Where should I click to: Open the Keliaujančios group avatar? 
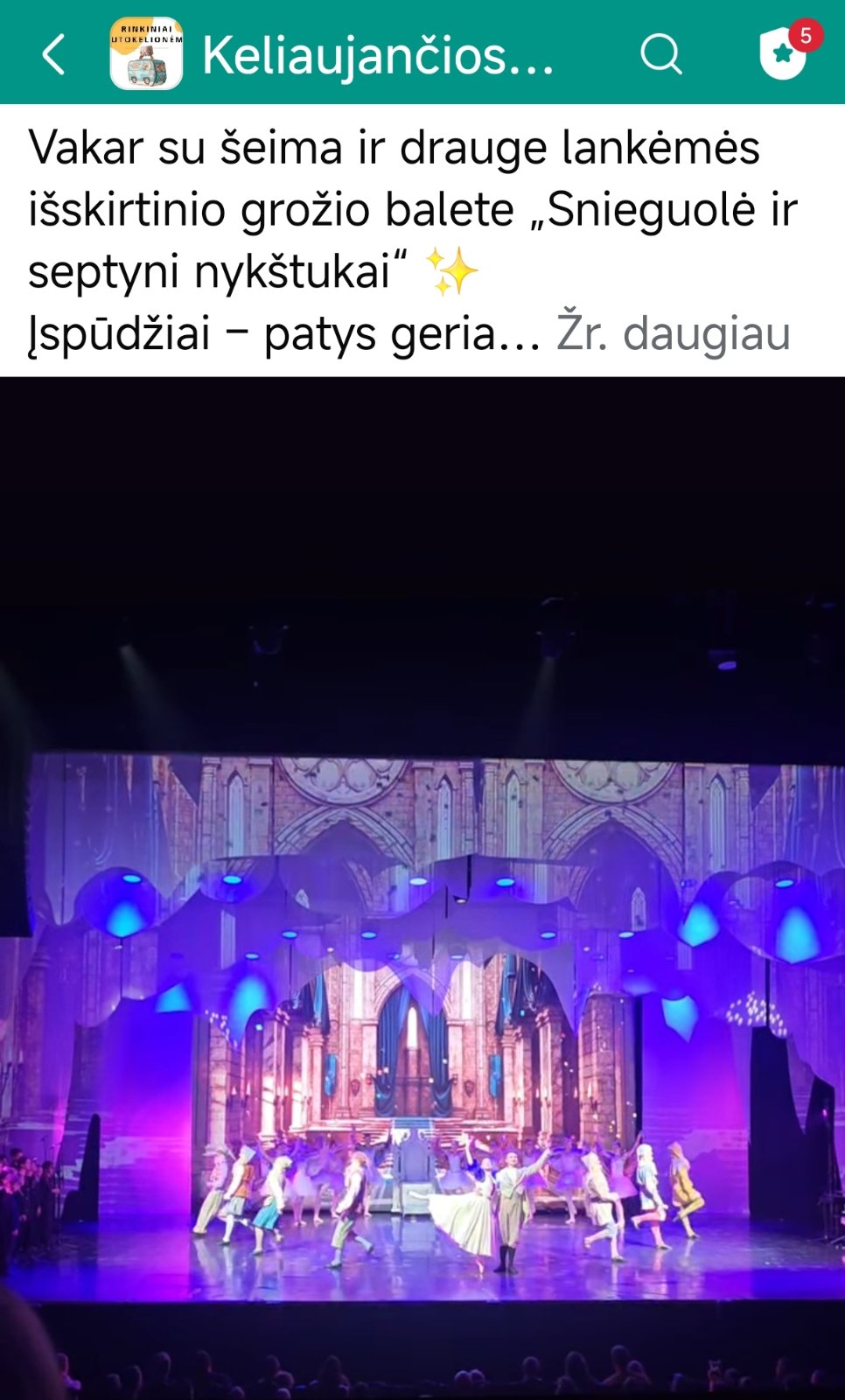pos(146,54)
